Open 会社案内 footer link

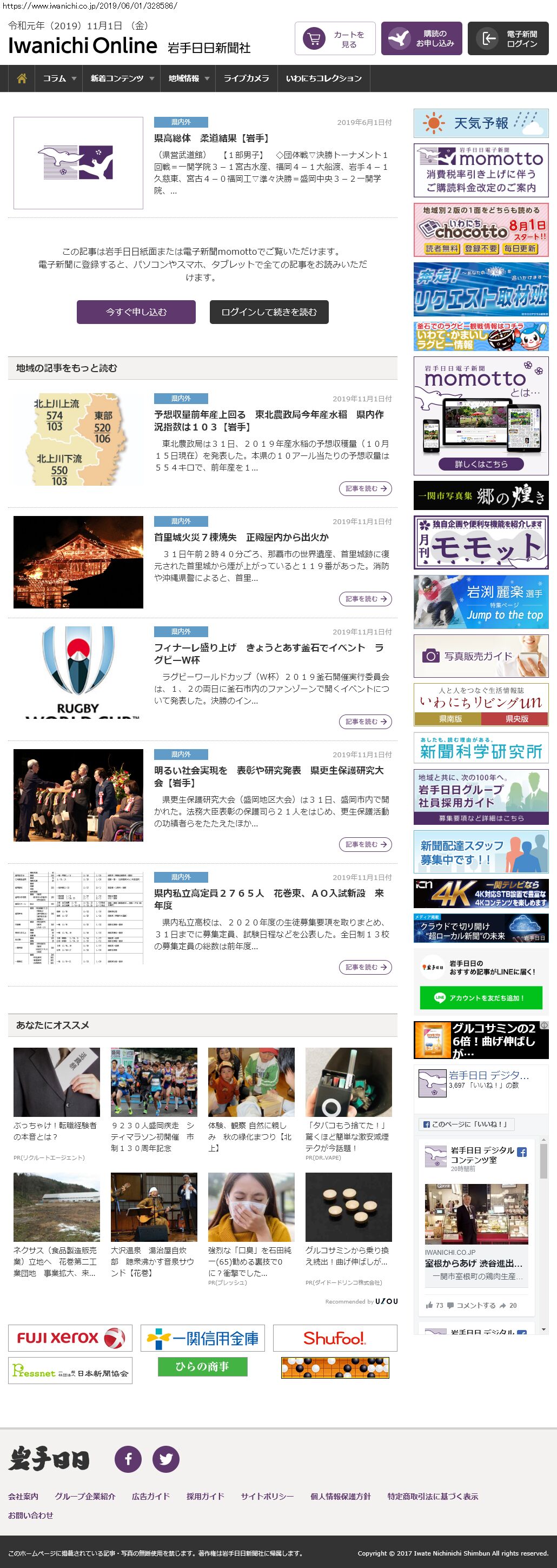coord(23,1496)
